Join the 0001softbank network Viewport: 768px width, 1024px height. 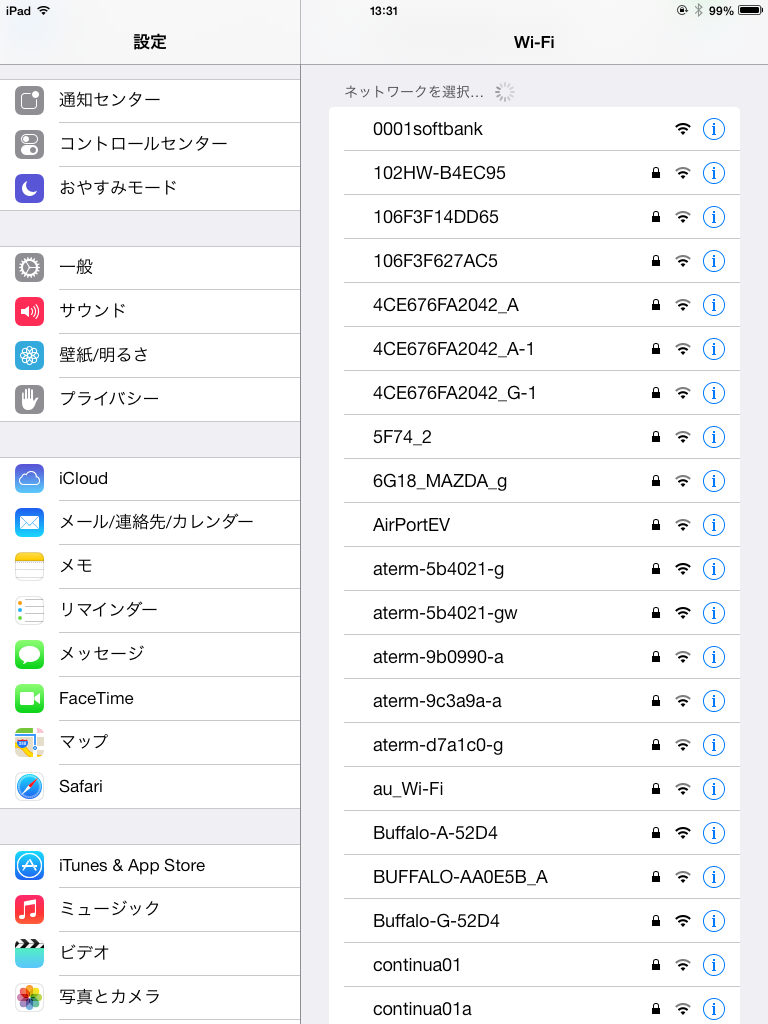[x=428, y=129]
